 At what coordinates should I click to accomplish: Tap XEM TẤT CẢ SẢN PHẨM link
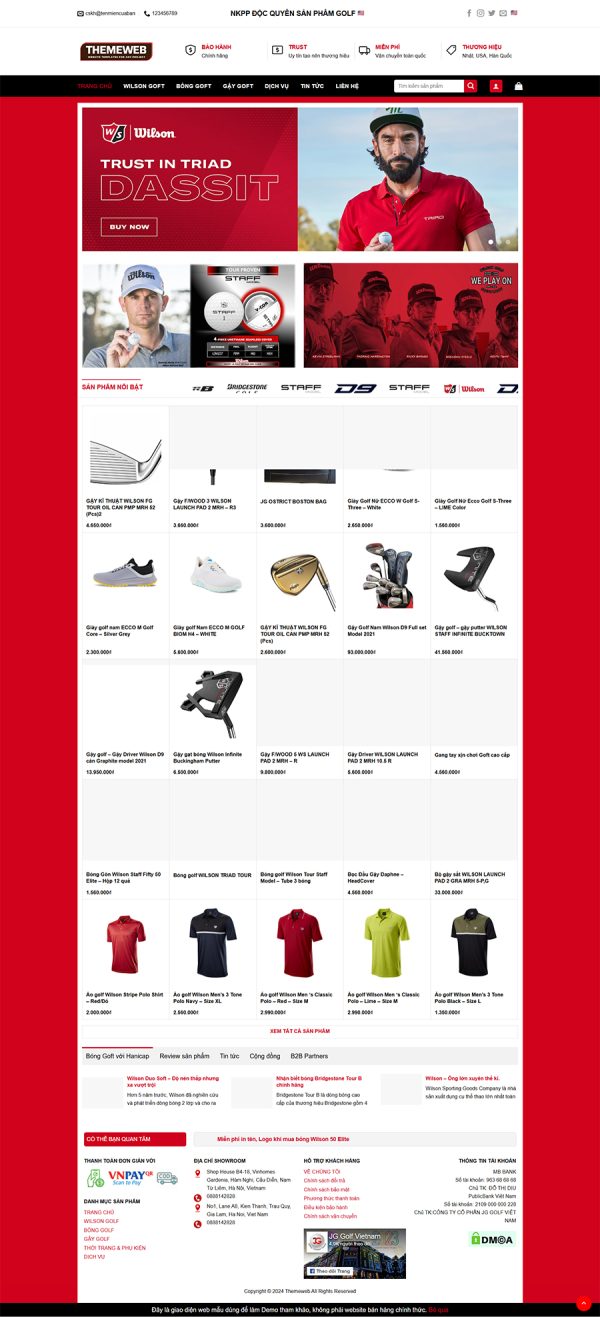299,1030
